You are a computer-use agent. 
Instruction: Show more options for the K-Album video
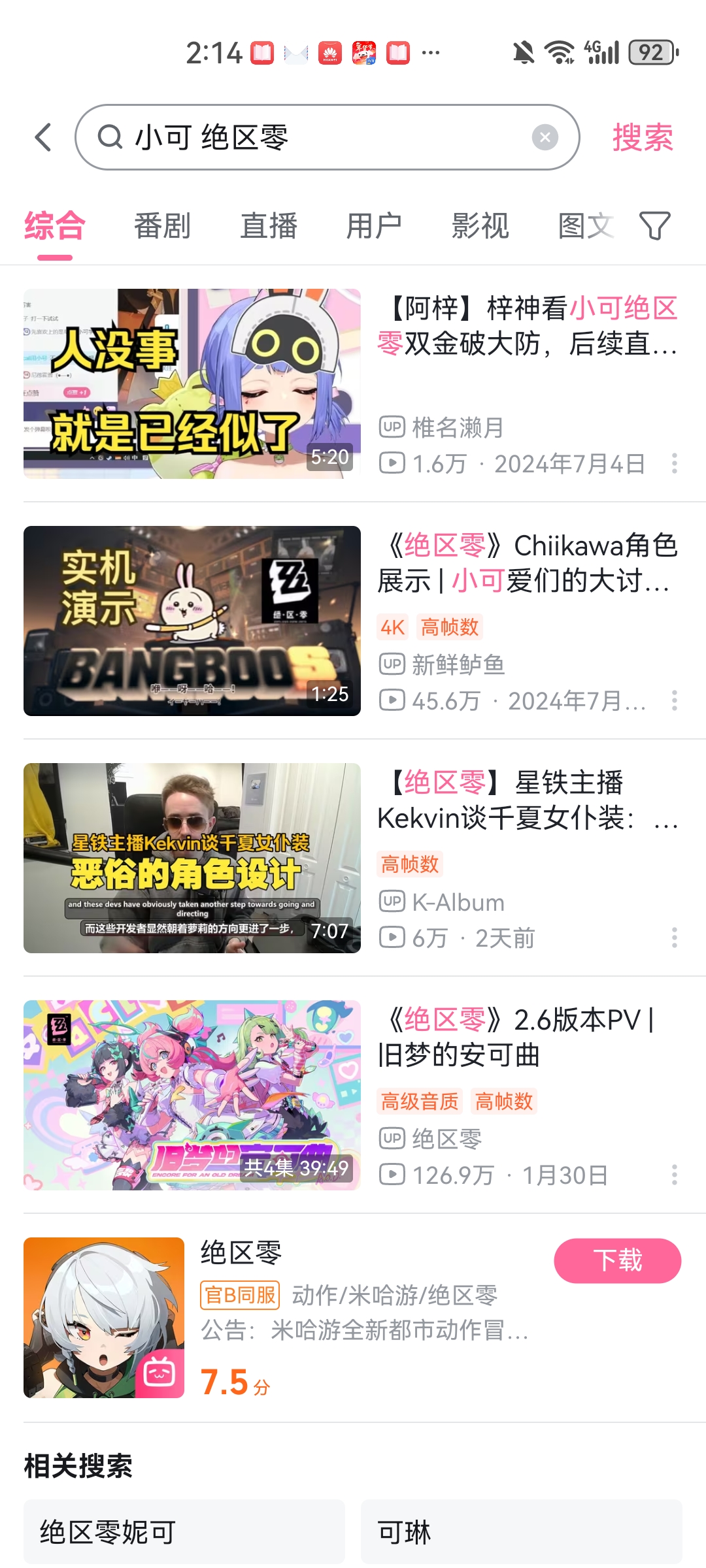[674, 938]
